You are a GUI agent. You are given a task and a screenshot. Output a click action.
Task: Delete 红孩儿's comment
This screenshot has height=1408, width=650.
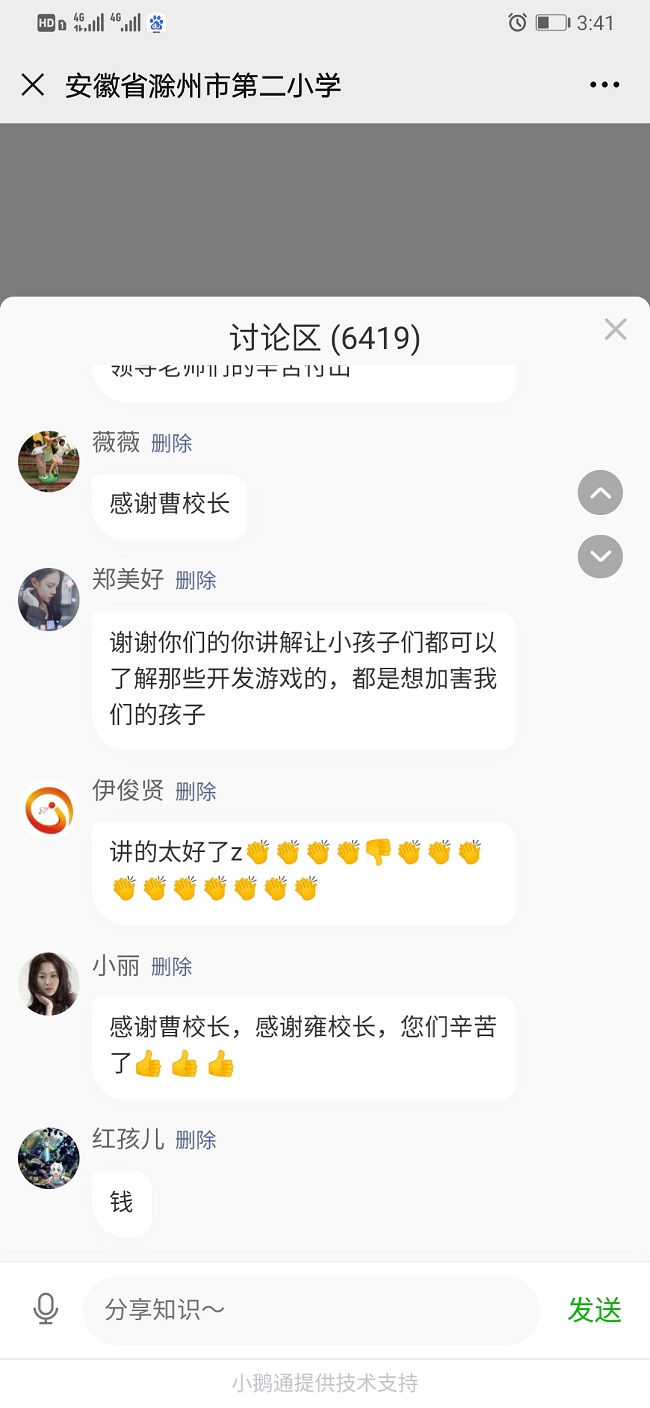point(195,1140)
